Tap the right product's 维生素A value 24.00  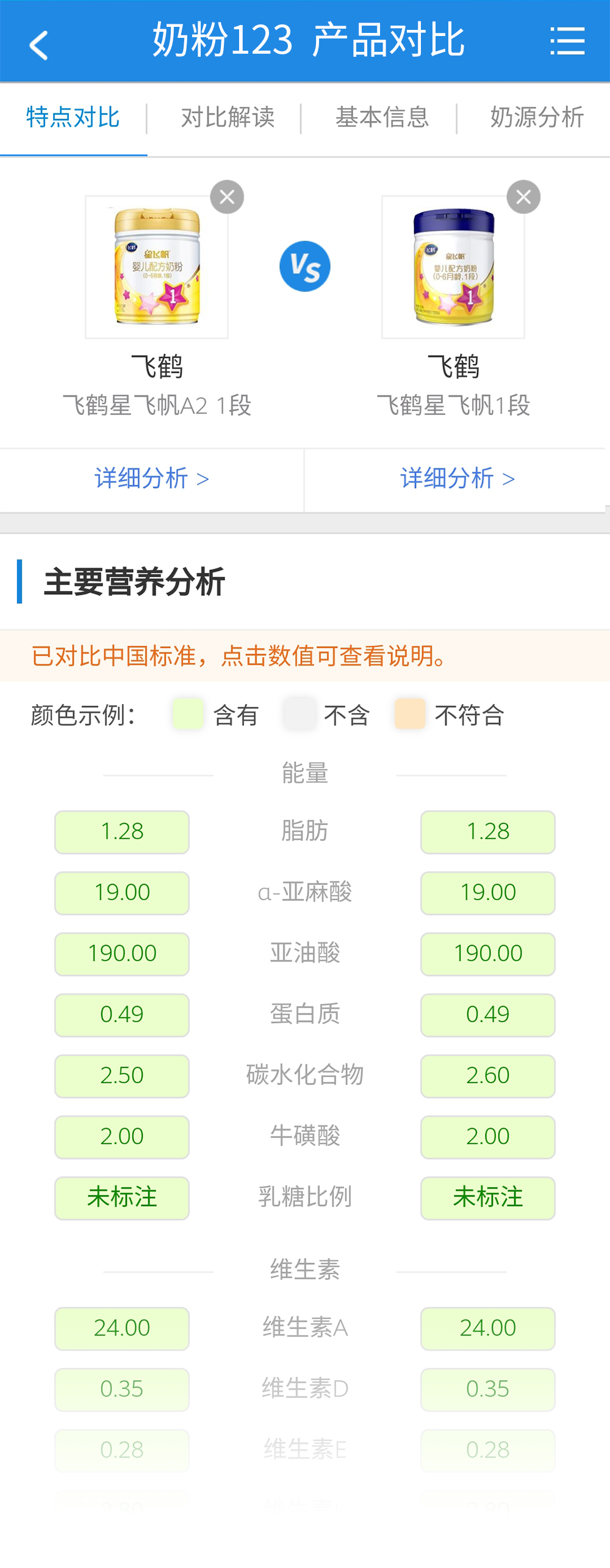487,1328
